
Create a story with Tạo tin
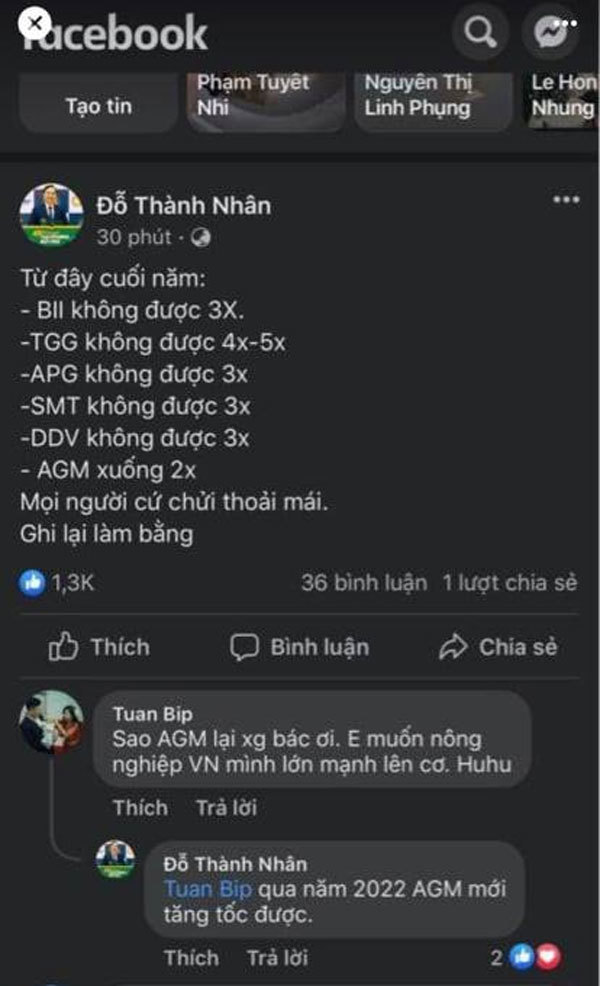pos(98,105)
